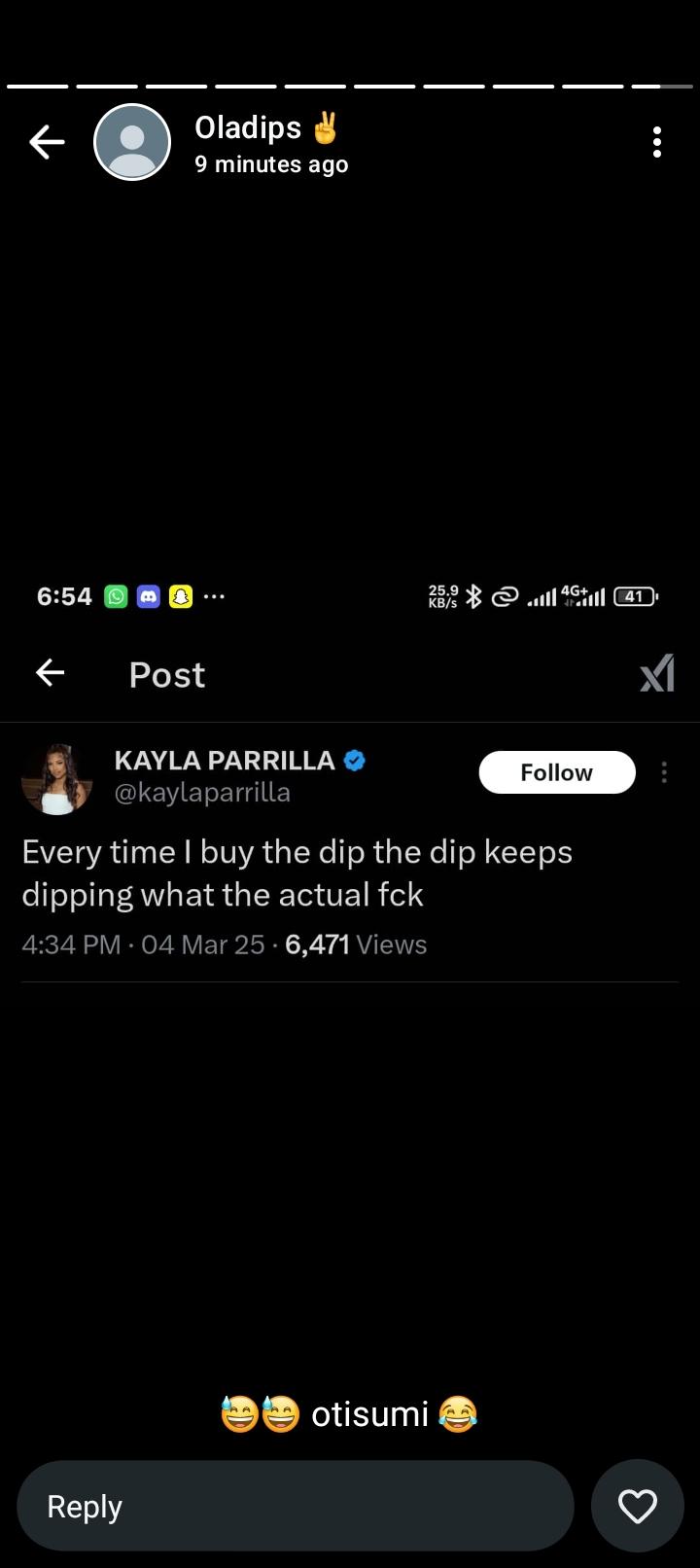Go back from Oladips' status

click(46, 143)
